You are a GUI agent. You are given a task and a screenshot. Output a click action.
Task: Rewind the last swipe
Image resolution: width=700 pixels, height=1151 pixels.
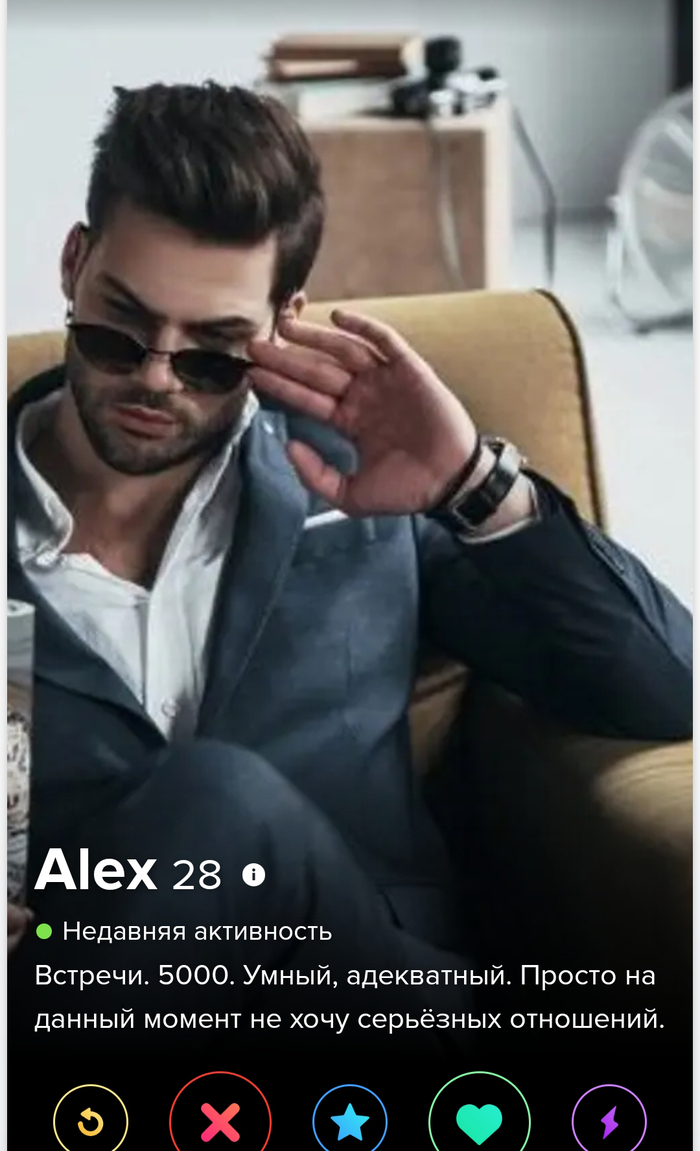pos(91,1122)
